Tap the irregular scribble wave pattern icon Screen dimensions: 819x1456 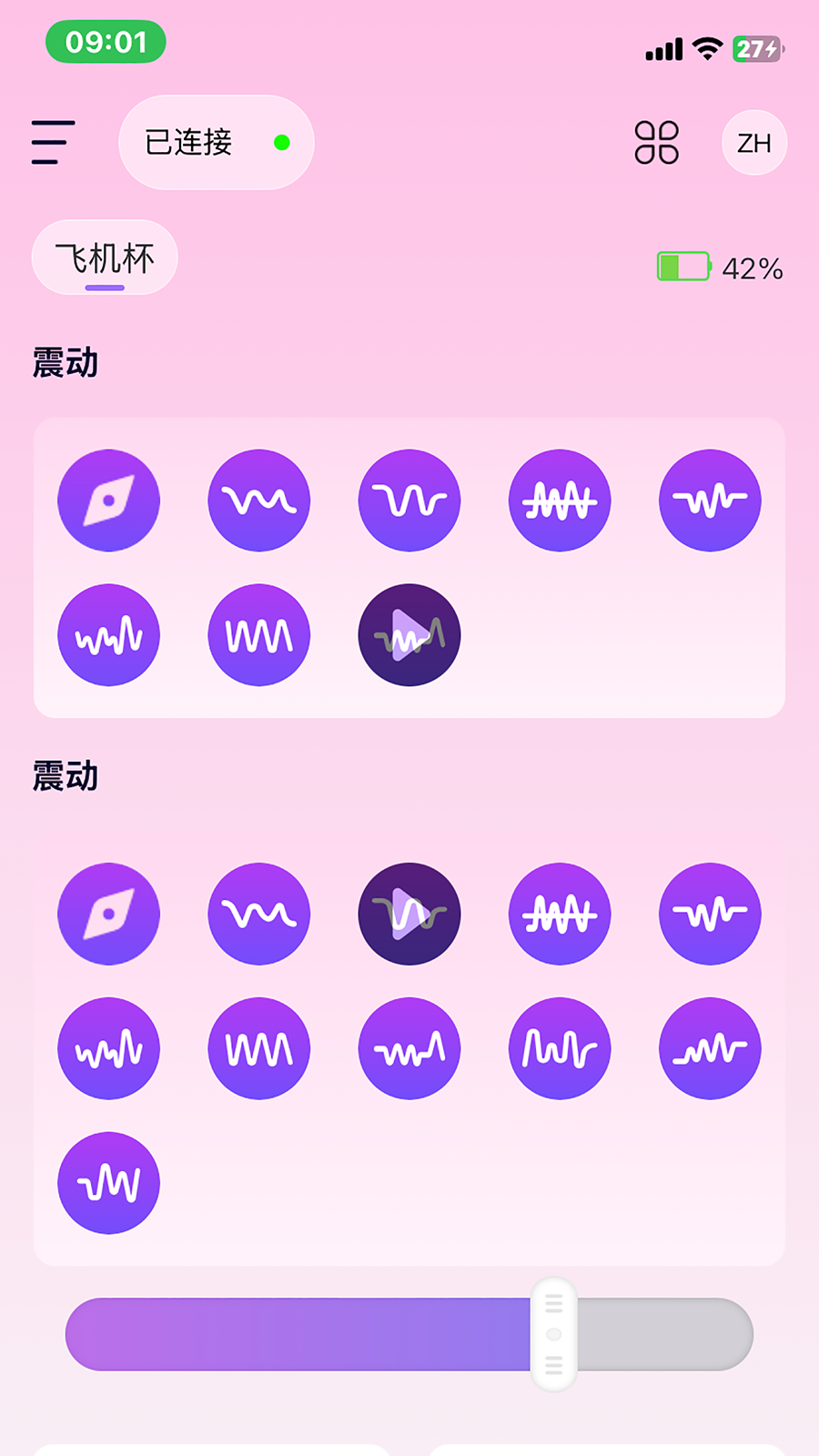point(109,634)
